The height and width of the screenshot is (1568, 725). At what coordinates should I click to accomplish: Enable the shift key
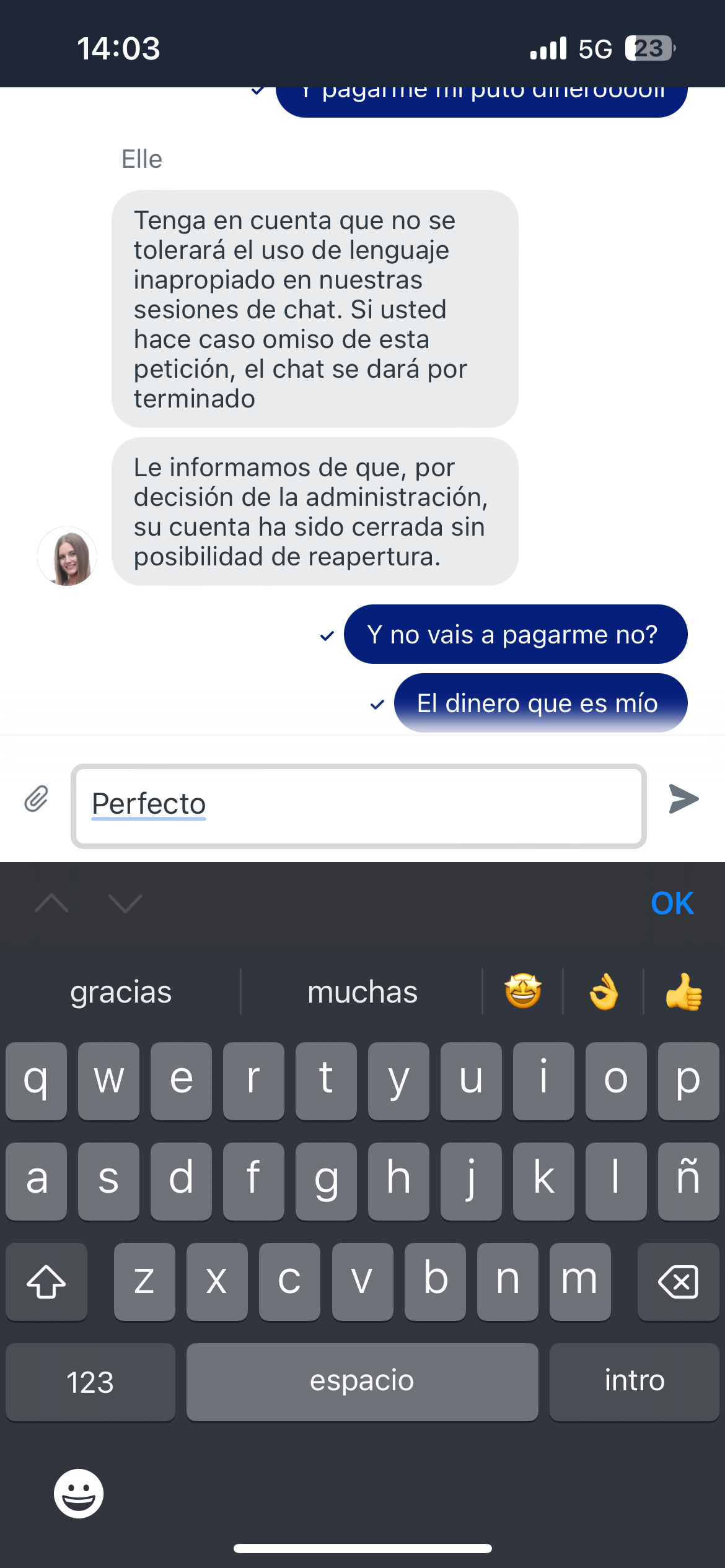[x=46, y=1282]
